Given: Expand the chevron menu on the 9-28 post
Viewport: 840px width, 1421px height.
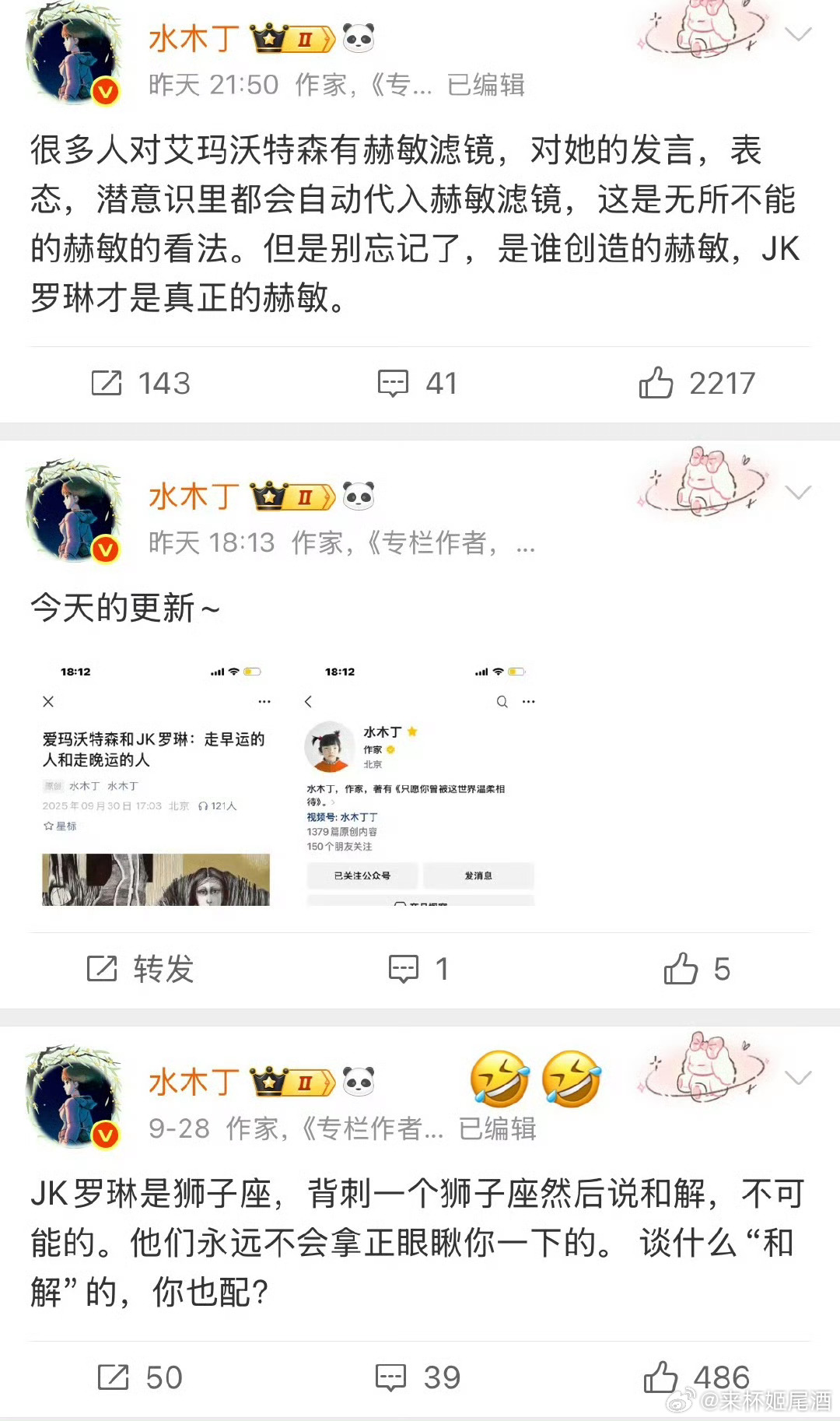Looking at the screenshot, I should (x=798, y=1078).
